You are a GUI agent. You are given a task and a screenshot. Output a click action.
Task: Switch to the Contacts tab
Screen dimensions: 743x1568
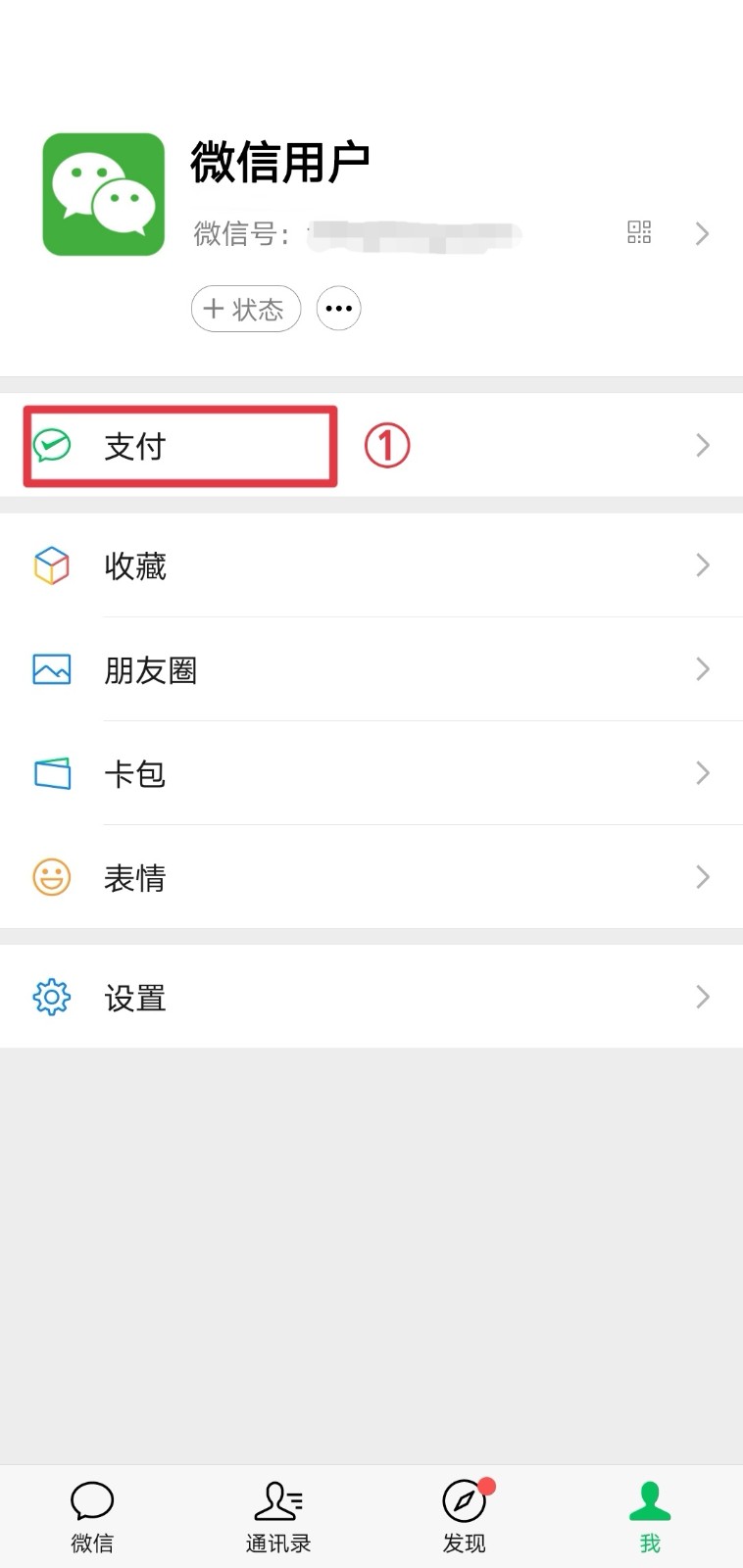[x=278, y=1514]
